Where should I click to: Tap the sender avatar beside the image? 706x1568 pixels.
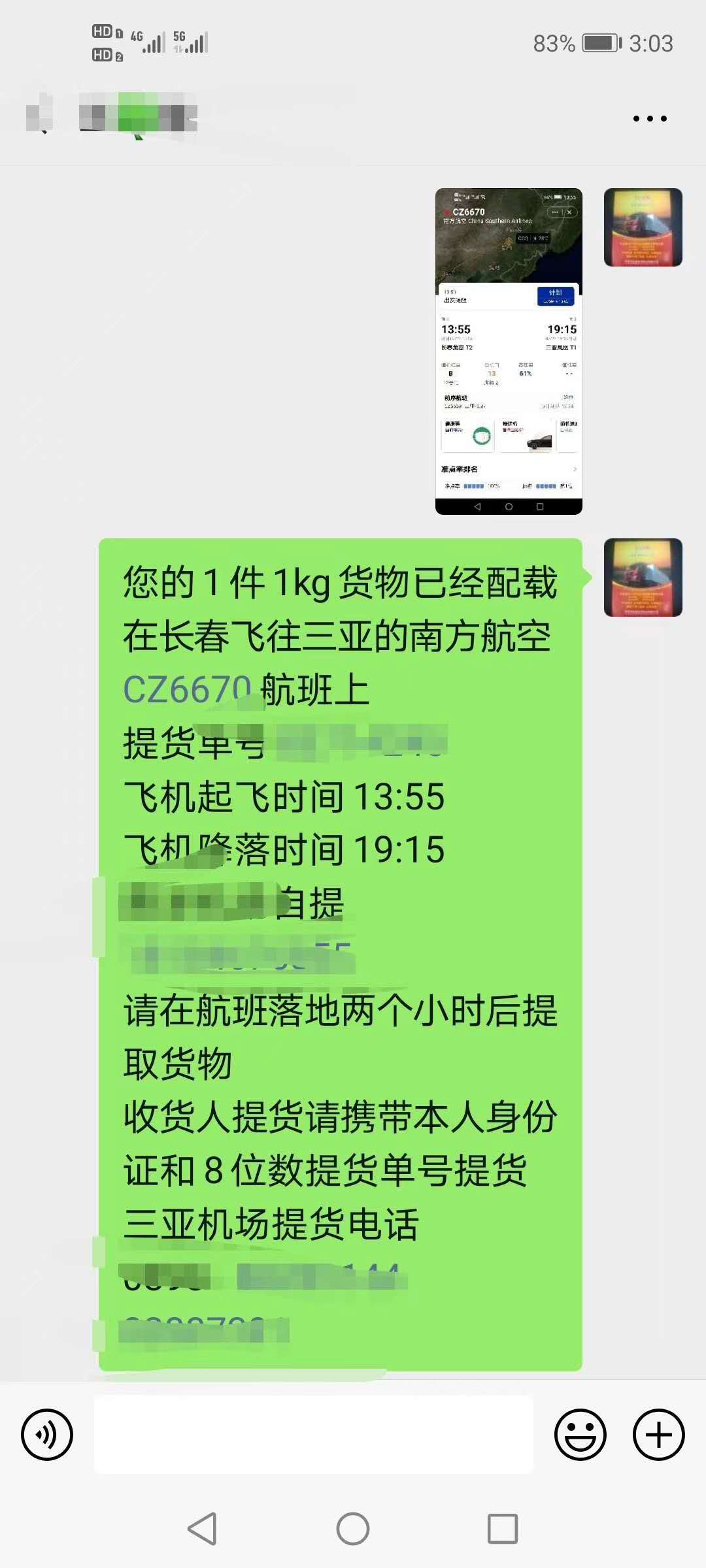click(x=643, y=227)
